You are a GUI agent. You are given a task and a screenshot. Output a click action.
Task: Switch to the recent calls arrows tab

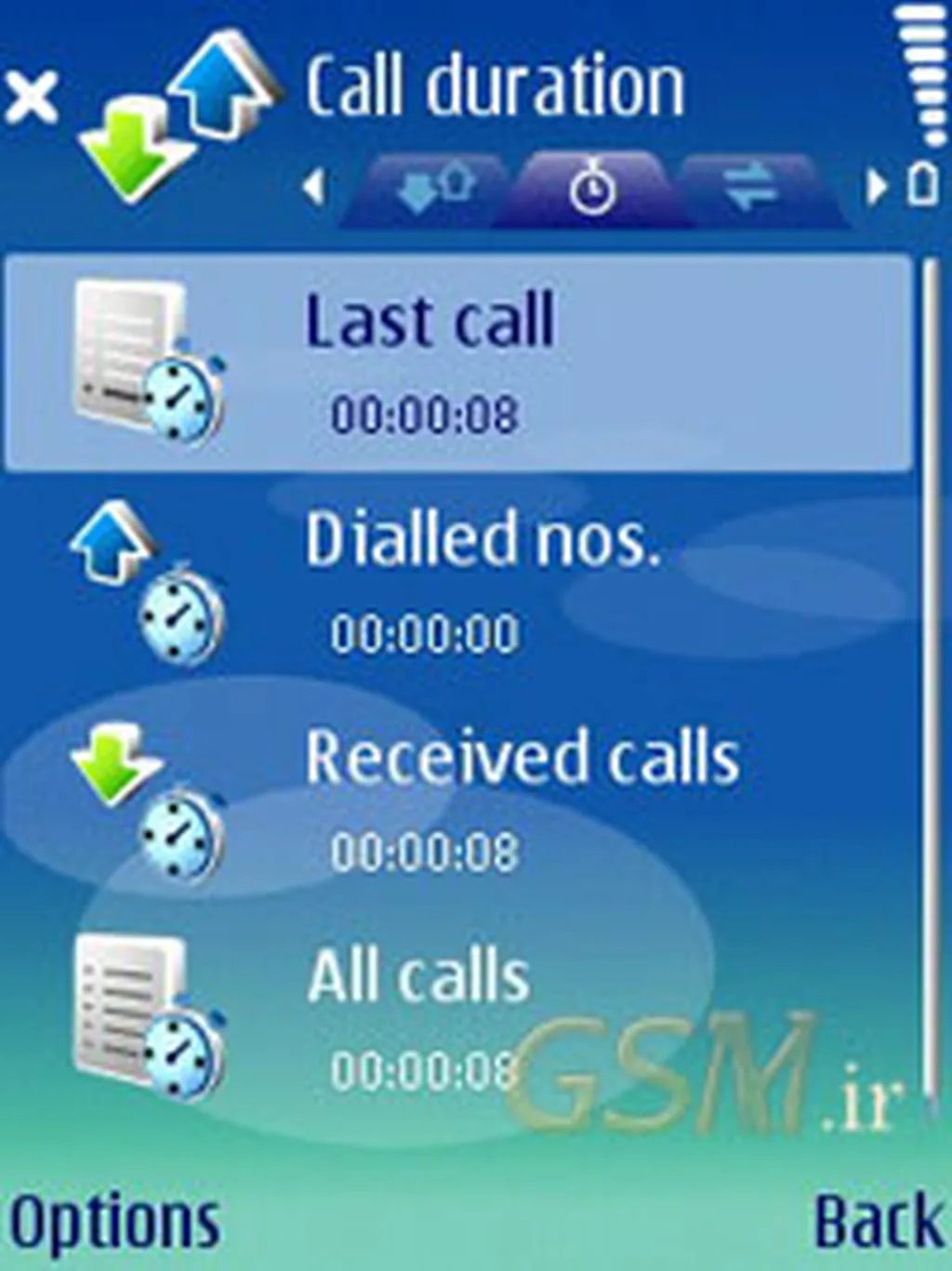point(435,189)
